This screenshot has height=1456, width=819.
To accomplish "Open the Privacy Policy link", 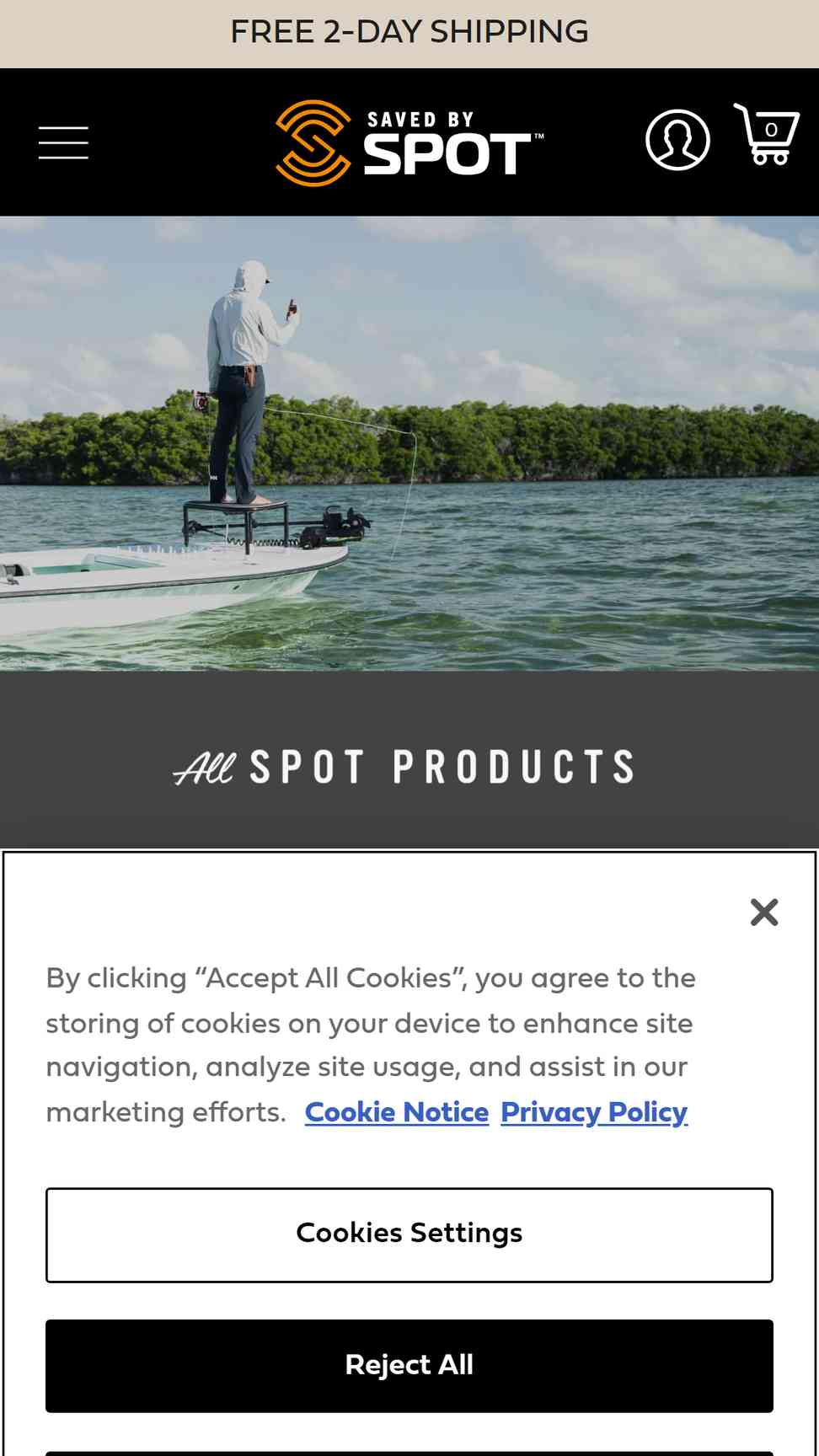I will click(x=594, y=1112).
